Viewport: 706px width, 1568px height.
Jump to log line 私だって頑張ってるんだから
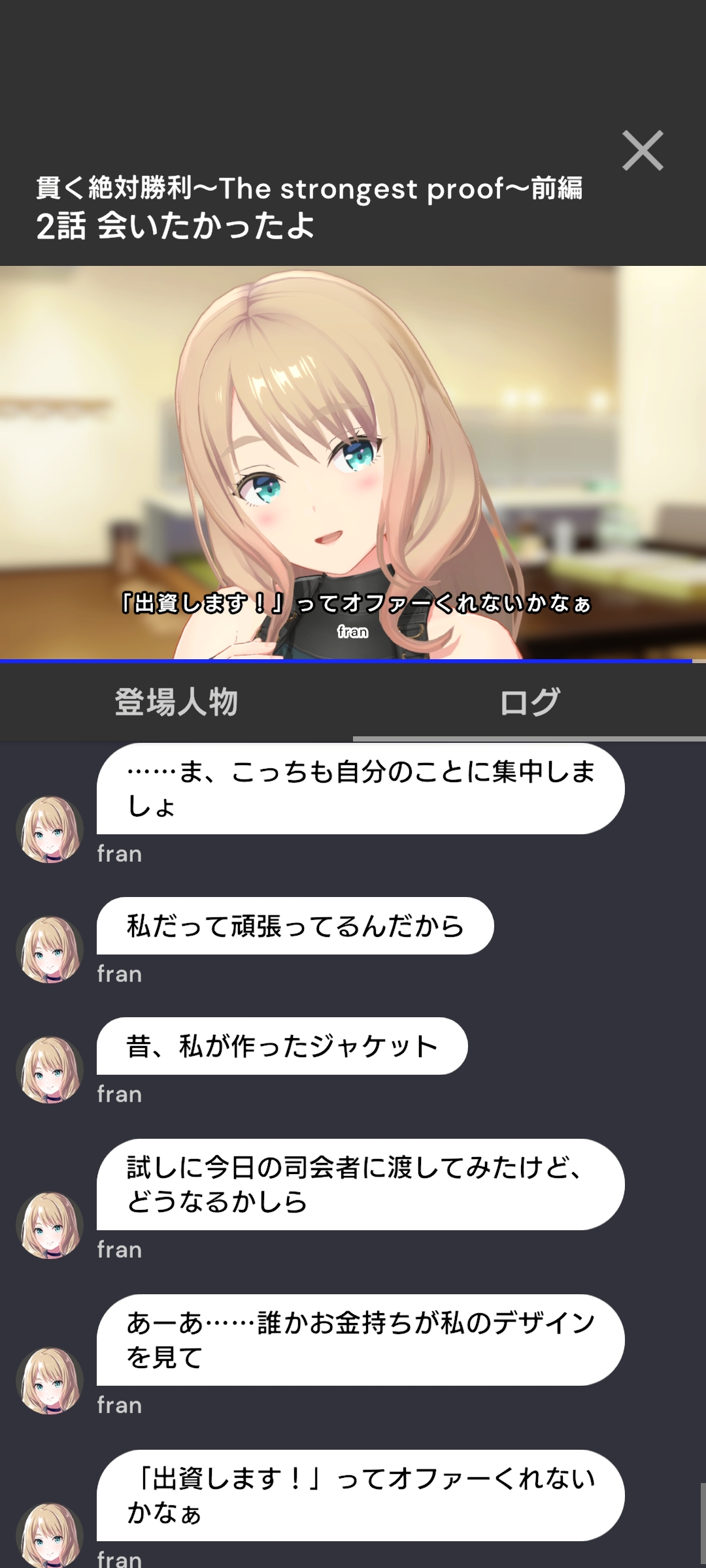[295, 926]
